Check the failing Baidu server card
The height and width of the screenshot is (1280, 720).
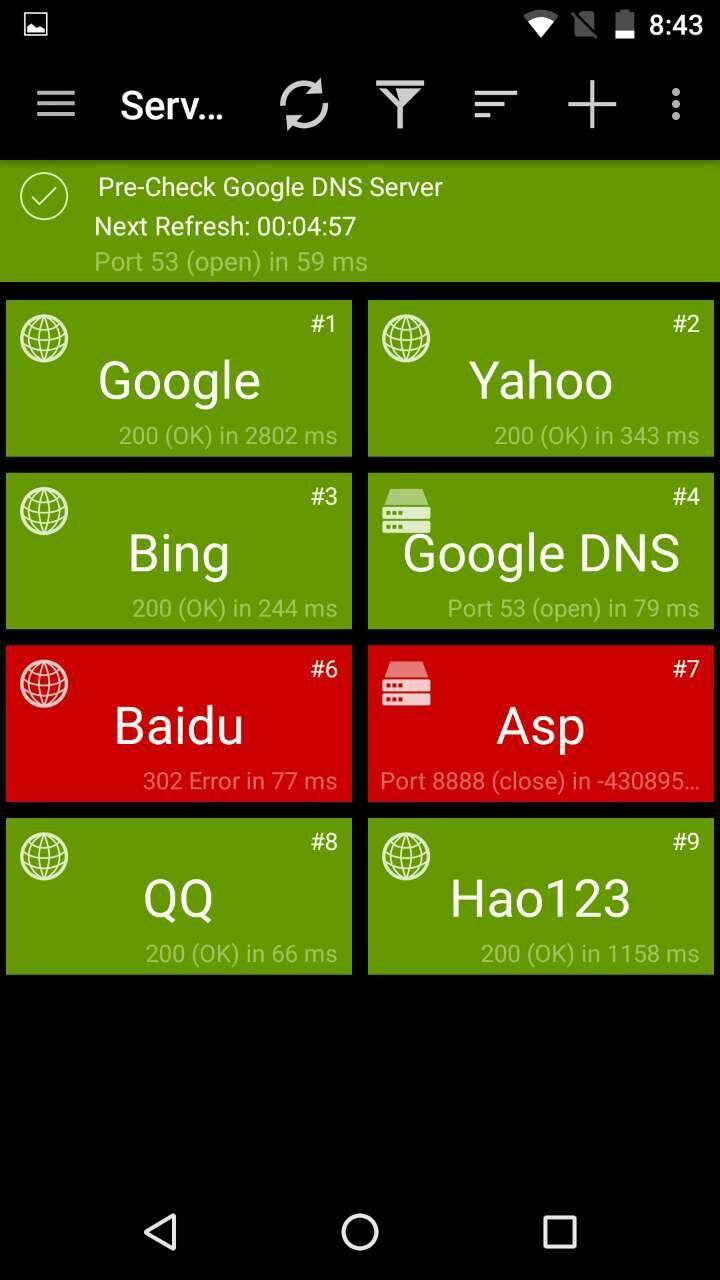(179, 724)
